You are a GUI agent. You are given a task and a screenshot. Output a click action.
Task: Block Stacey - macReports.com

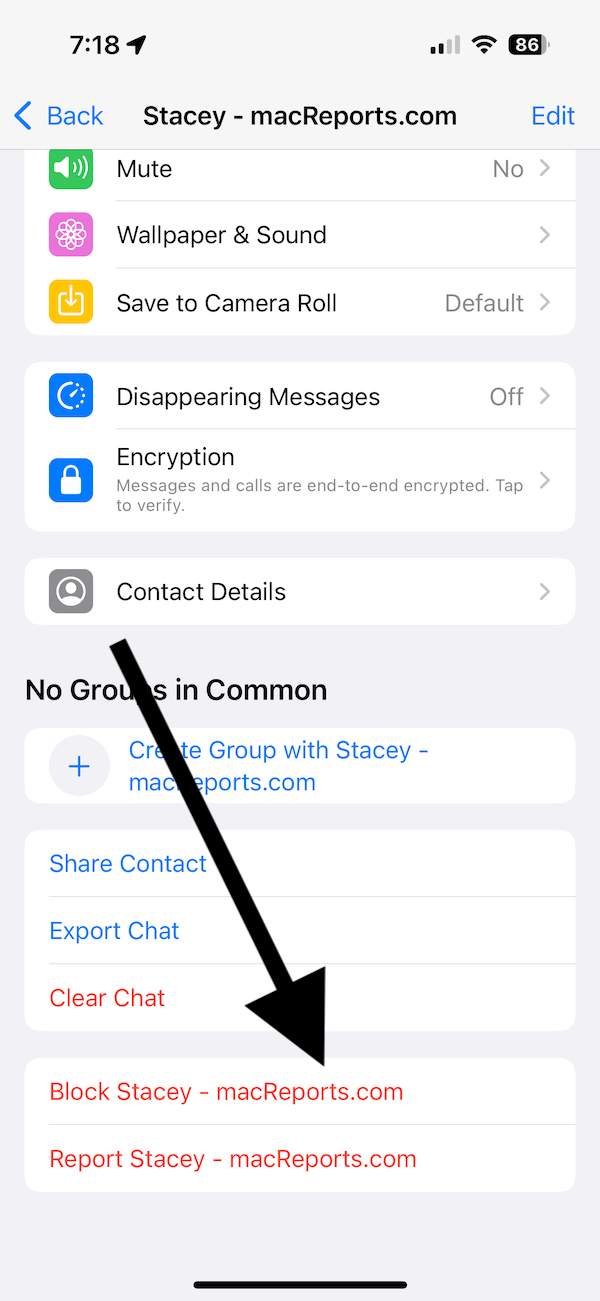tap(300, 1091)
